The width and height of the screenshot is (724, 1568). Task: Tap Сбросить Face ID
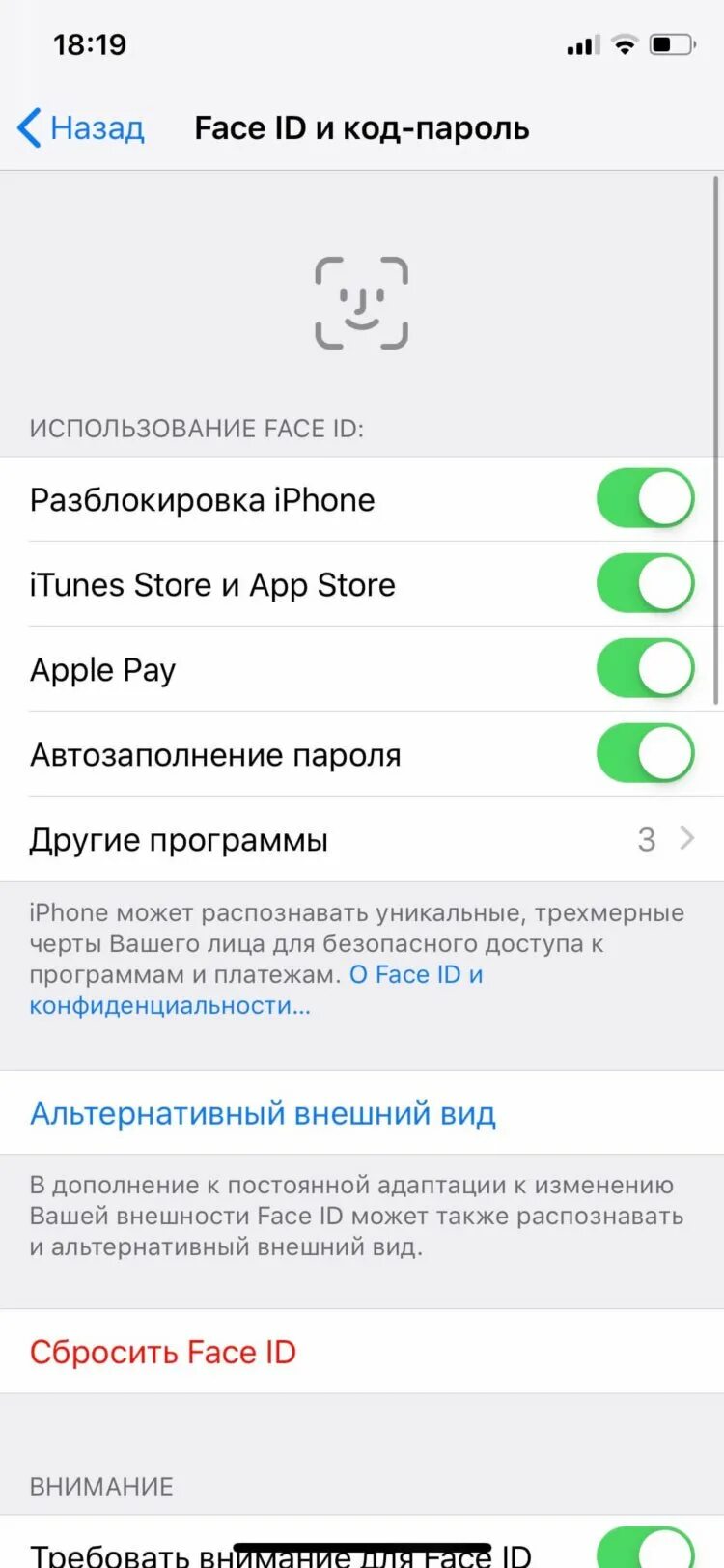(163, 1352)
